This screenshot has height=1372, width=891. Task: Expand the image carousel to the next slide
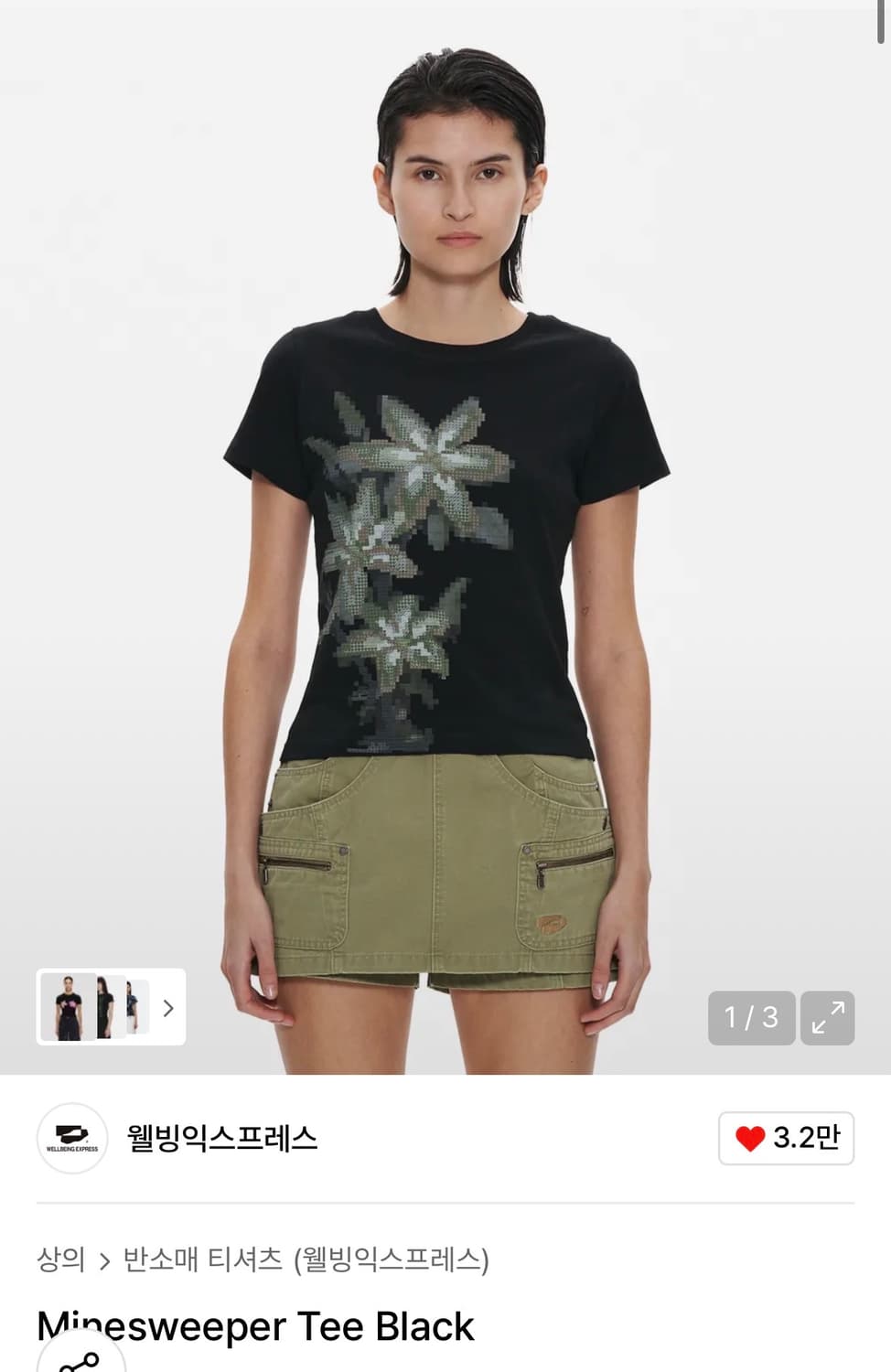pos(166,1009)
